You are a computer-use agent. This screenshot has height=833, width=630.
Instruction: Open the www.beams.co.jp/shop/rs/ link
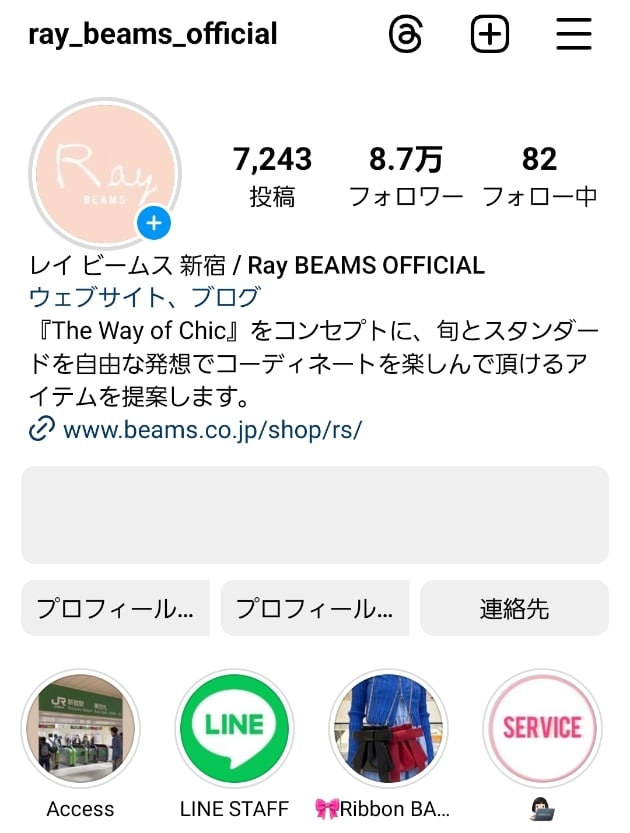(x=211, y=430)
